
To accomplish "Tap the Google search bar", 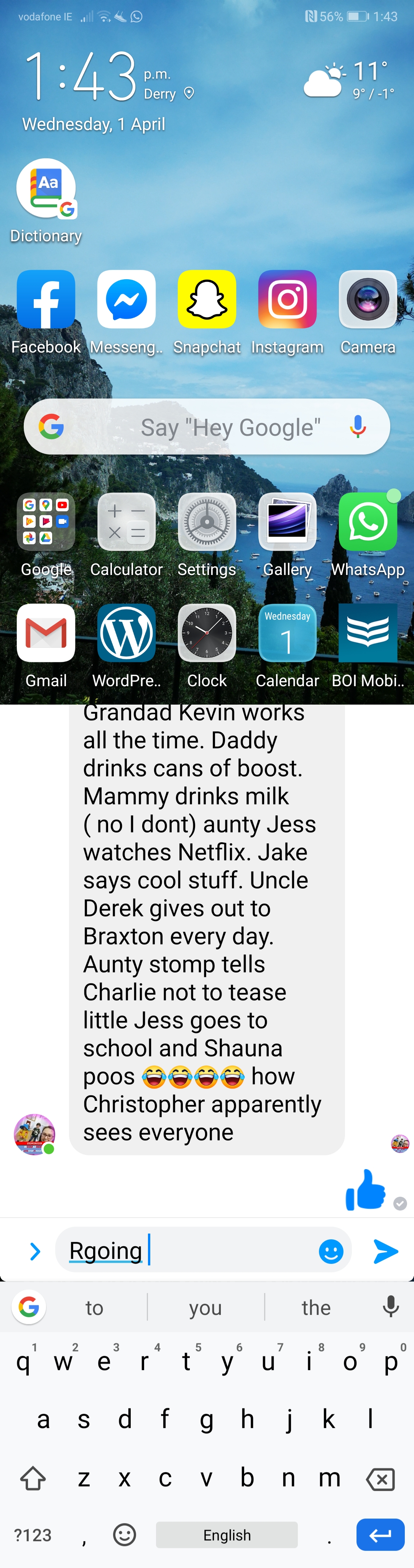I will pyautogui.click(x=207, y=427).
